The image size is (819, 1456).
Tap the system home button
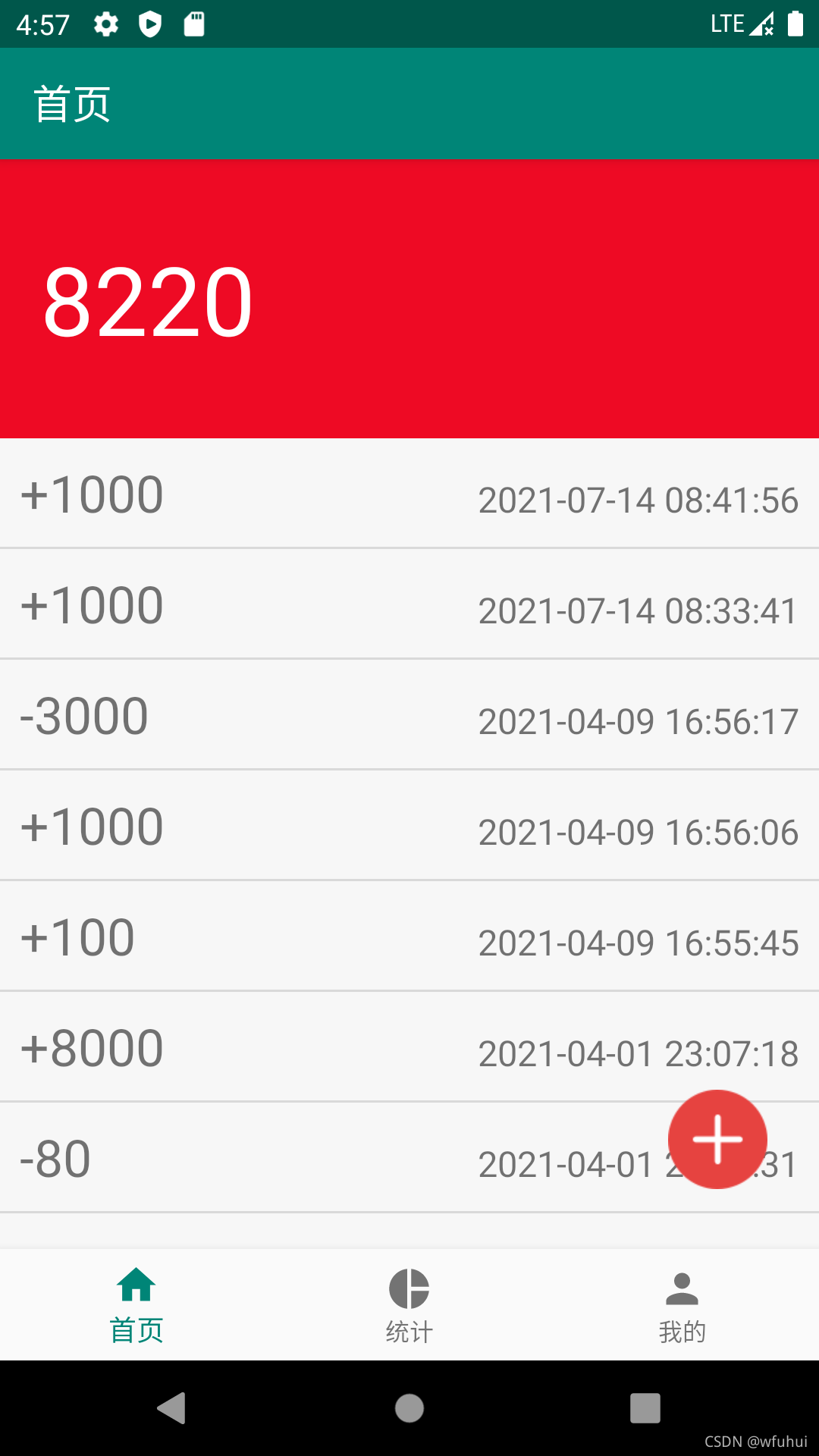tap(409, 1408)
